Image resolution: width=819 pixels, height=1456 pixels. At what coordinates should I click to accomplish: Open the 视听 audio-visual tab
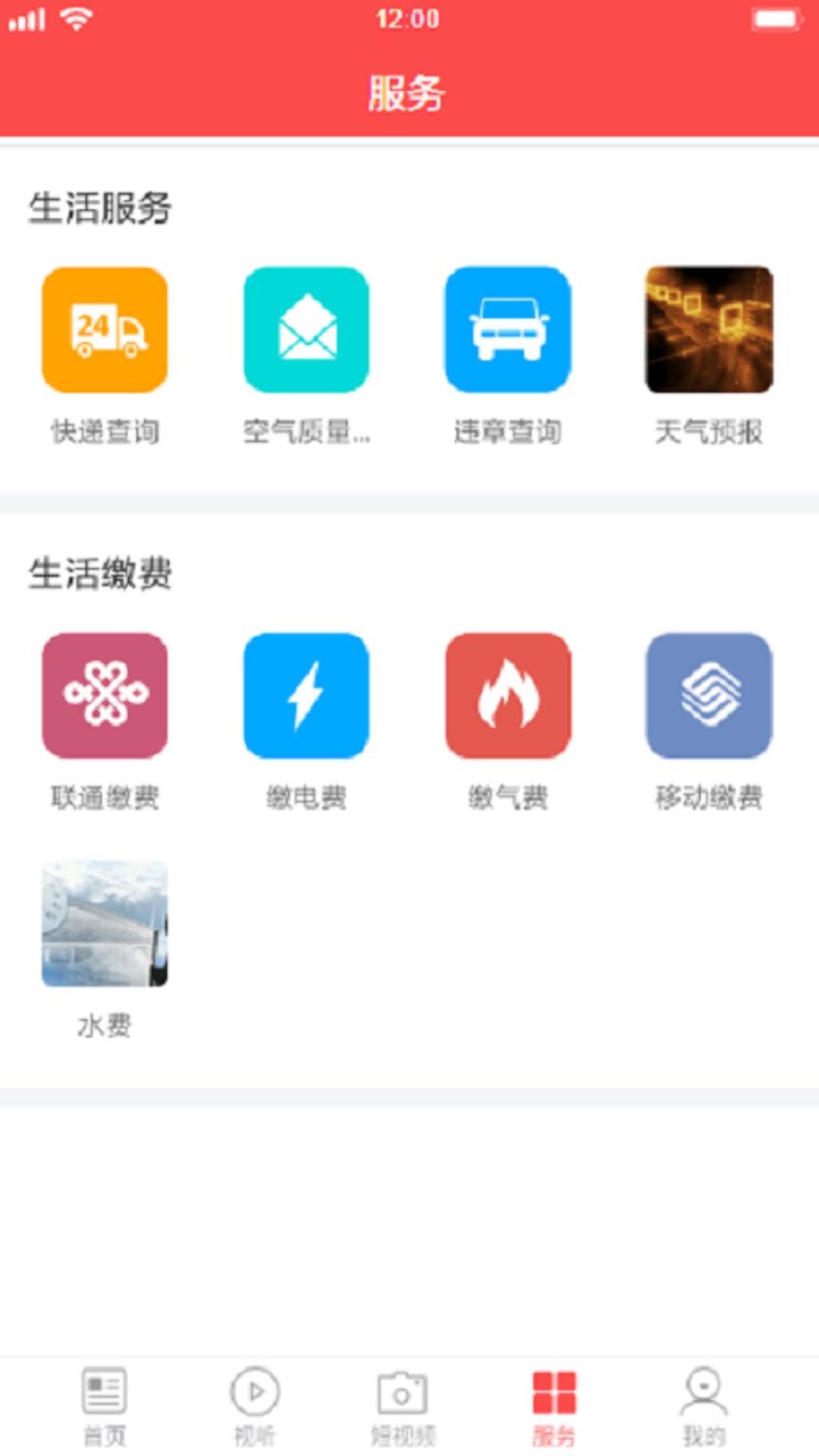tap(252, 1403)
